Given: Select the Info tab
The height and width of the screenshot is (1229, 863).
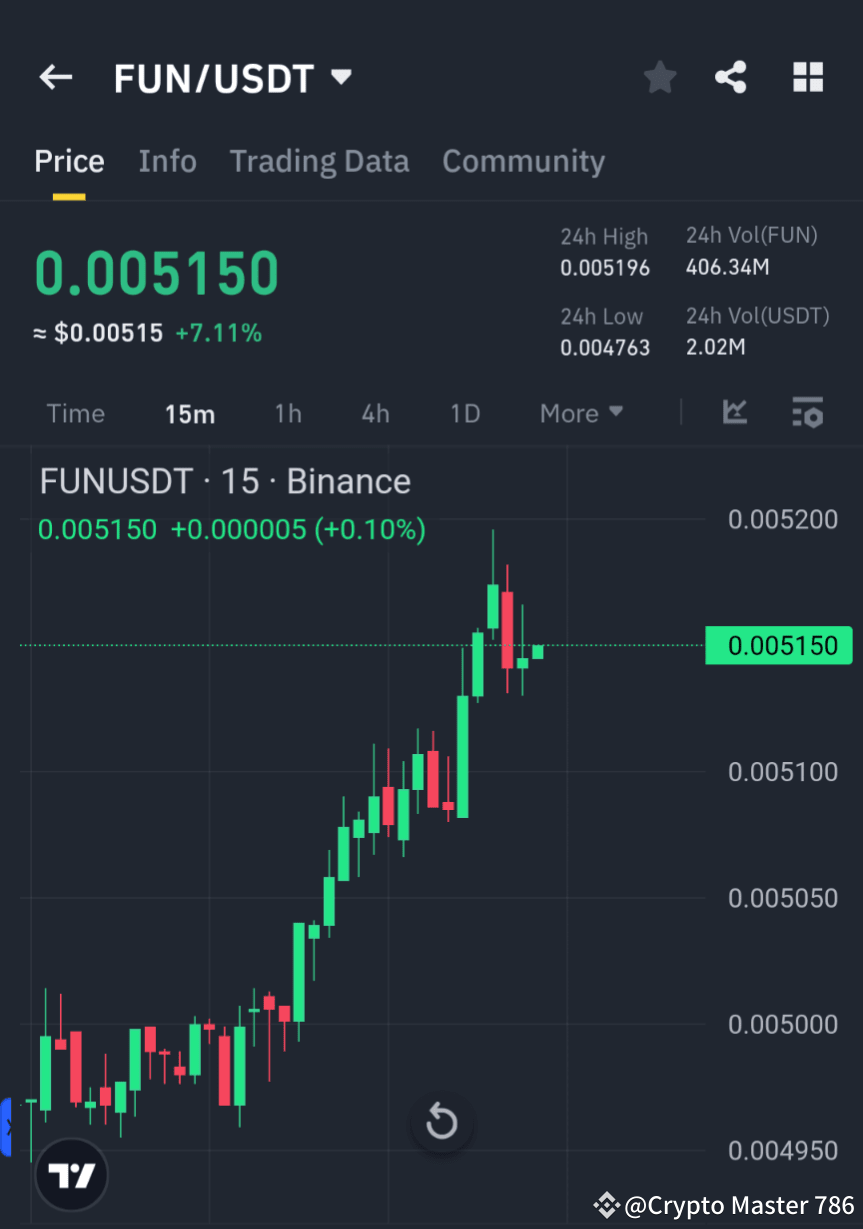Looking at the screenshot, I should (x=167, y=161).
